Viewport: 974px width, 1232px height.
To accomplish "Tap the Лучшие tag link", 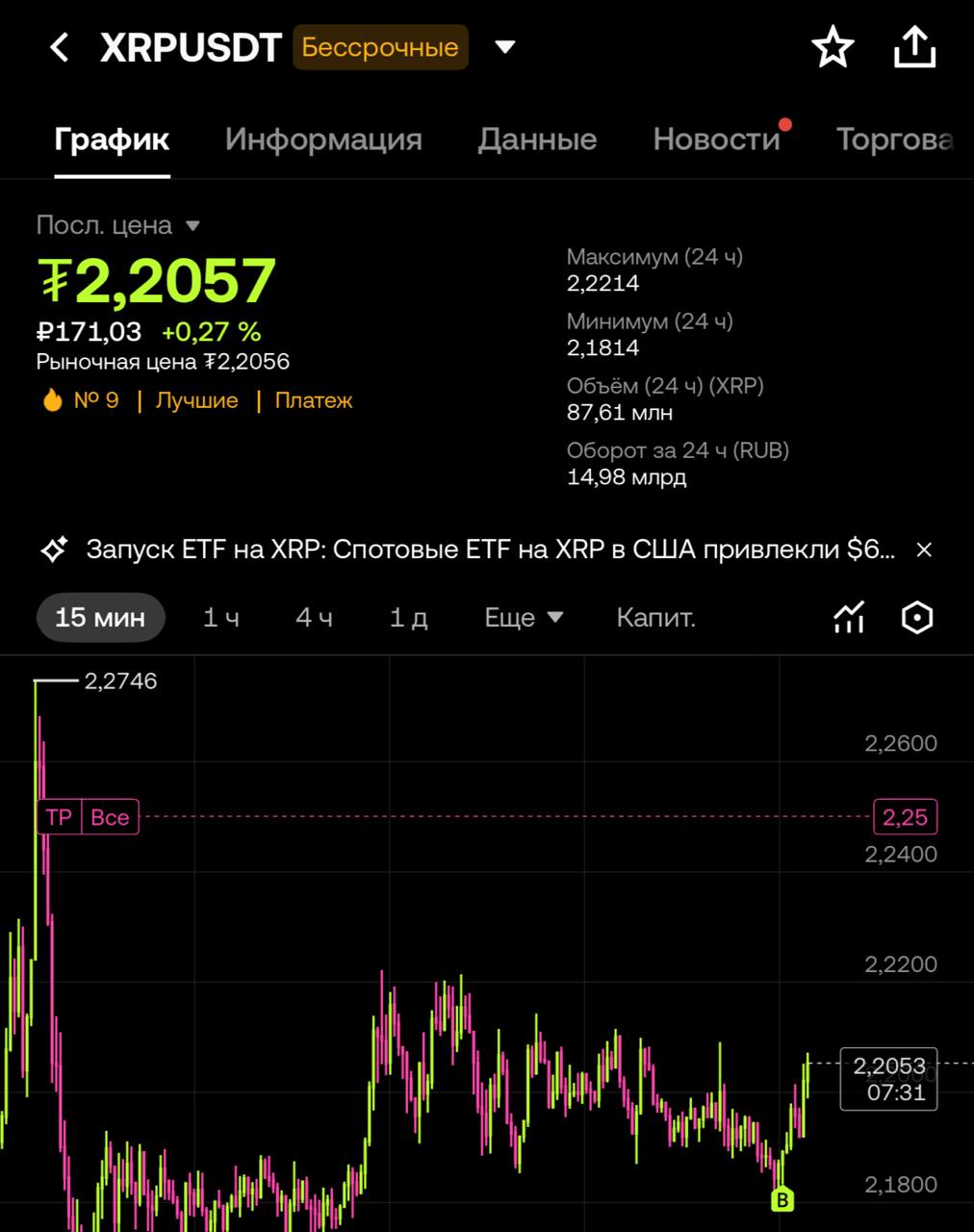I will 196,400.
